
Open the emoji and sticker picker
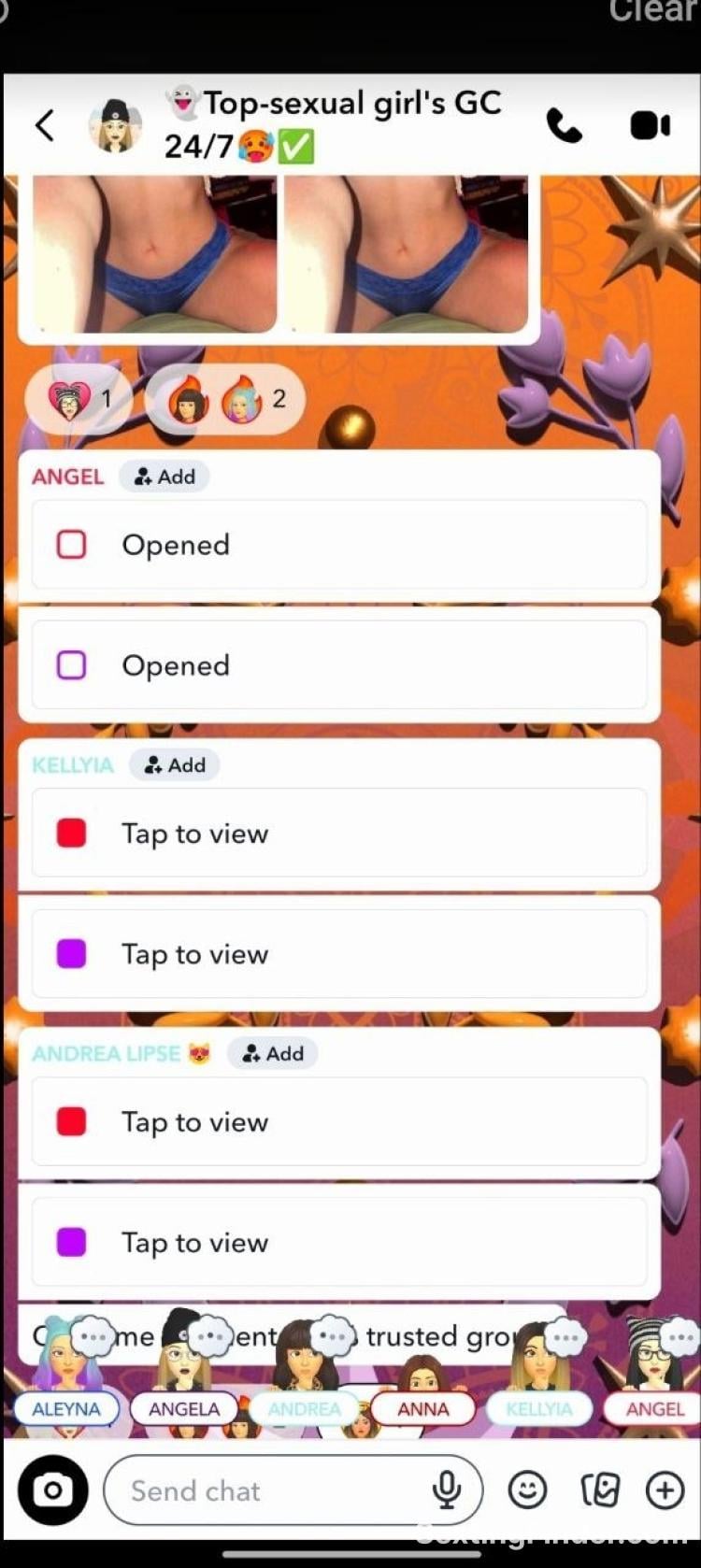point(528,1490)
